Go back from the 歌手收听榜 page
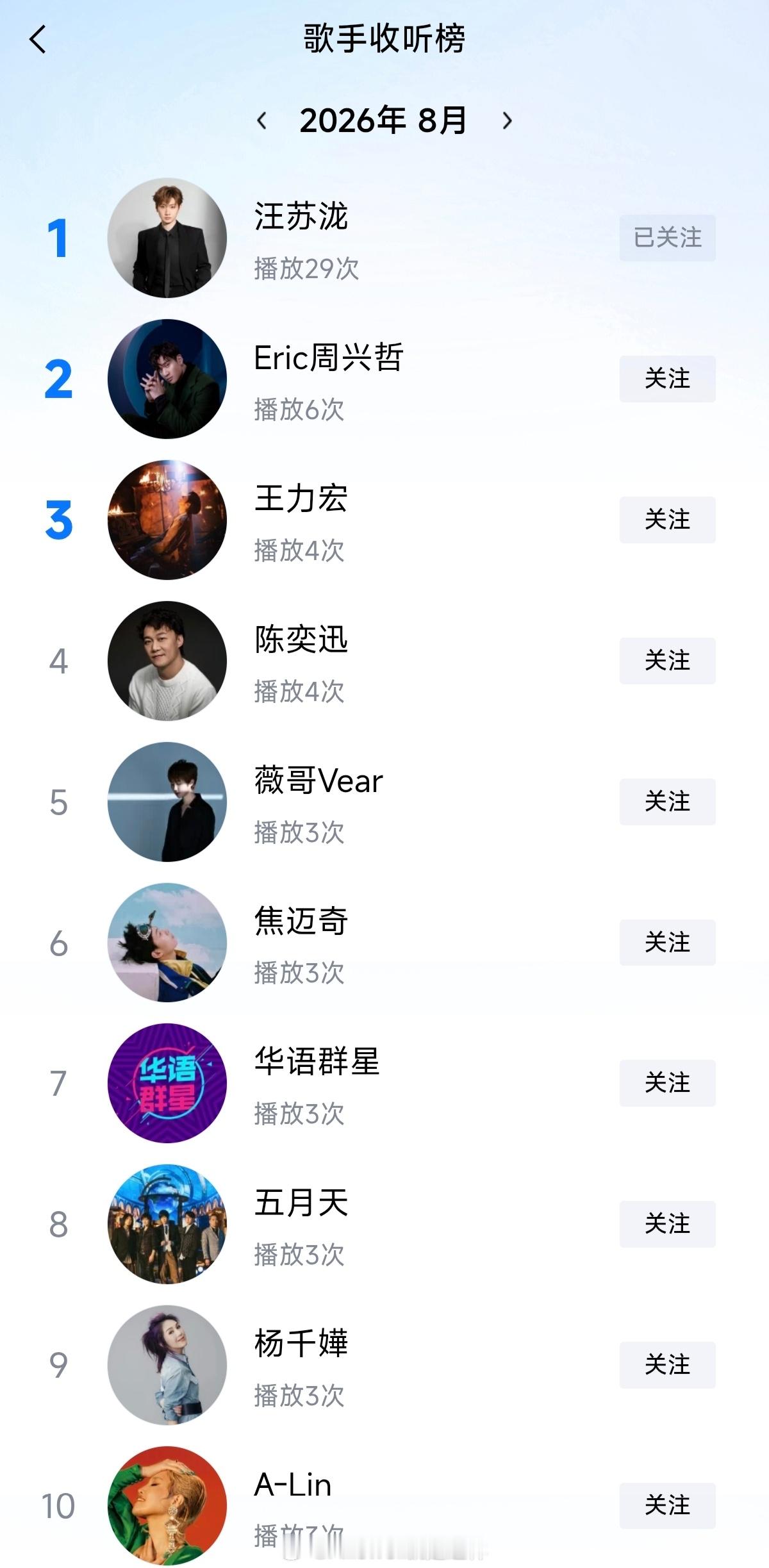Screen dimensions: 769x1568 (38, 39)
